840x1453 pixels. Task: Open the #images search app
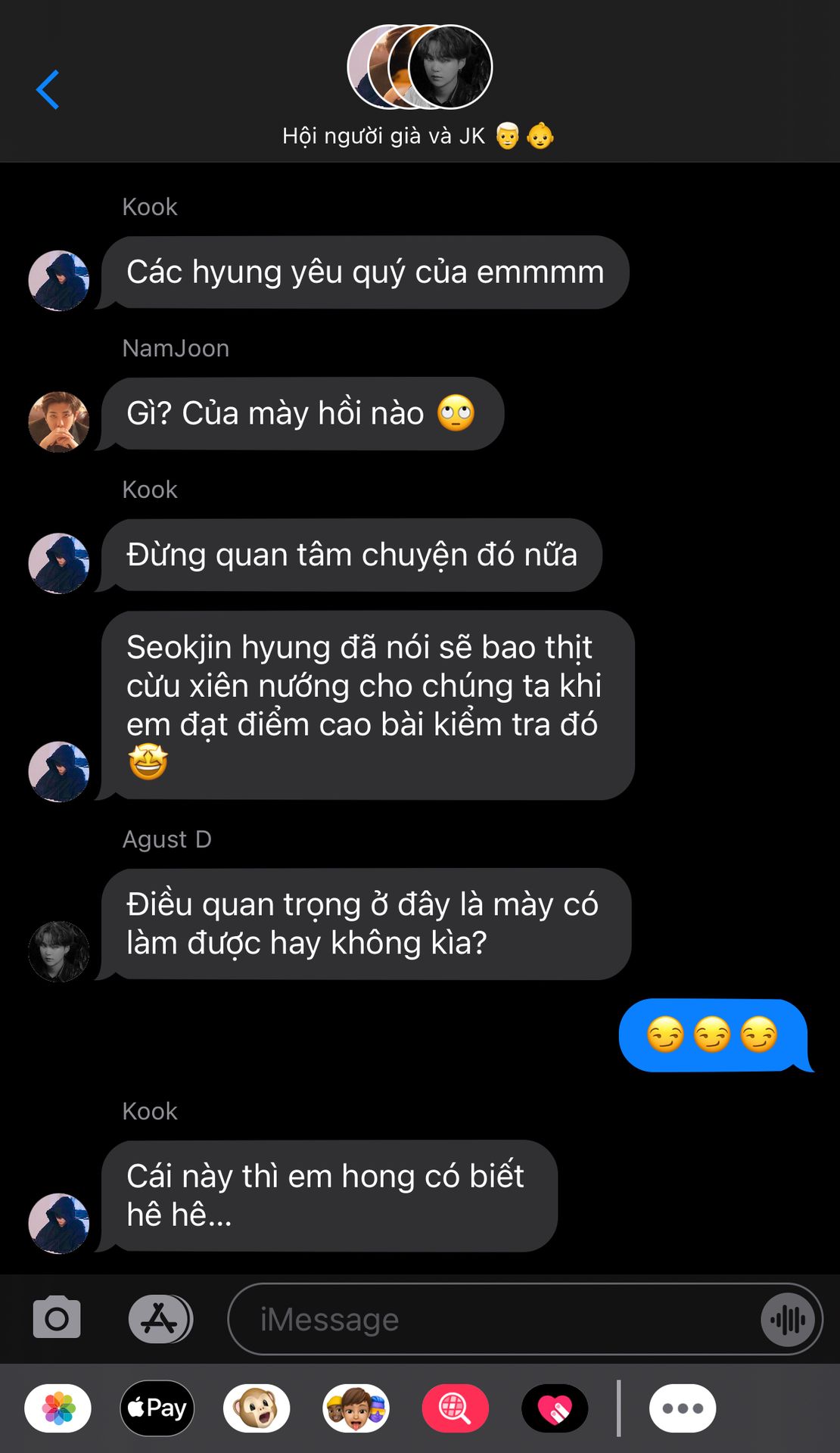[x=455, y=1408]
